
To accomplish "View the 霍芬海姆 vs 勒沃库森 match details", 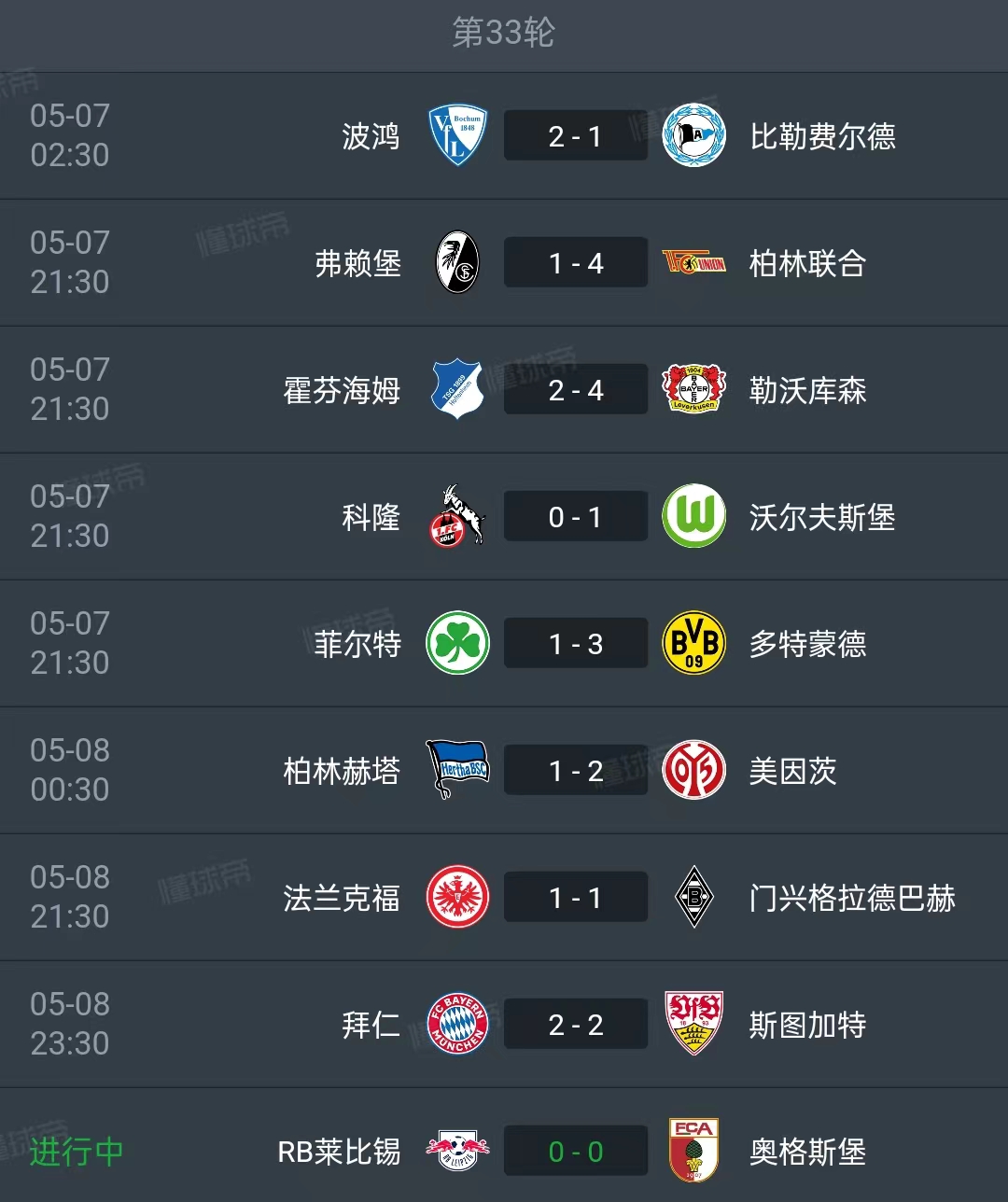I will pyautogui.click(x=575, y=390).
